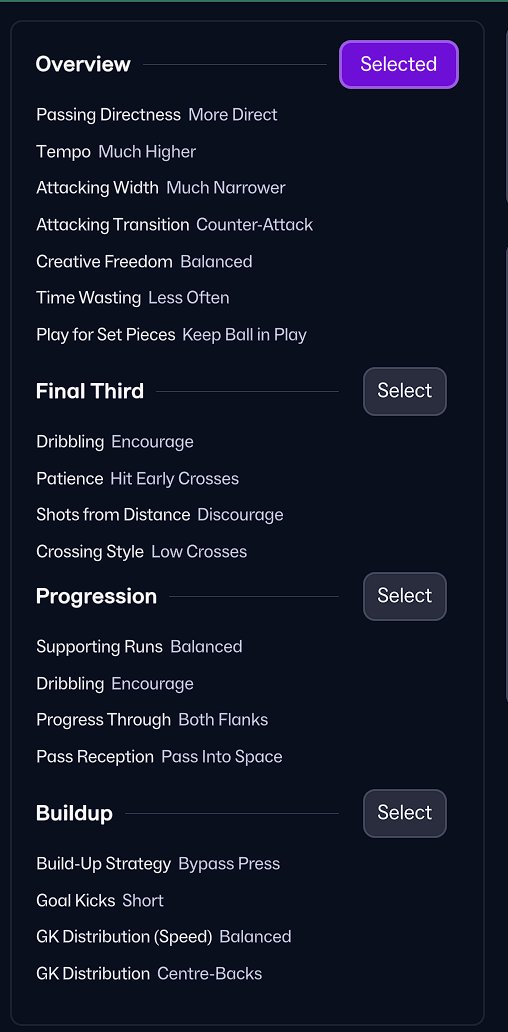The width and height of the screenshot is (508, 1032).
Task: Choose Select next to Progression
Action: [405, 596]
